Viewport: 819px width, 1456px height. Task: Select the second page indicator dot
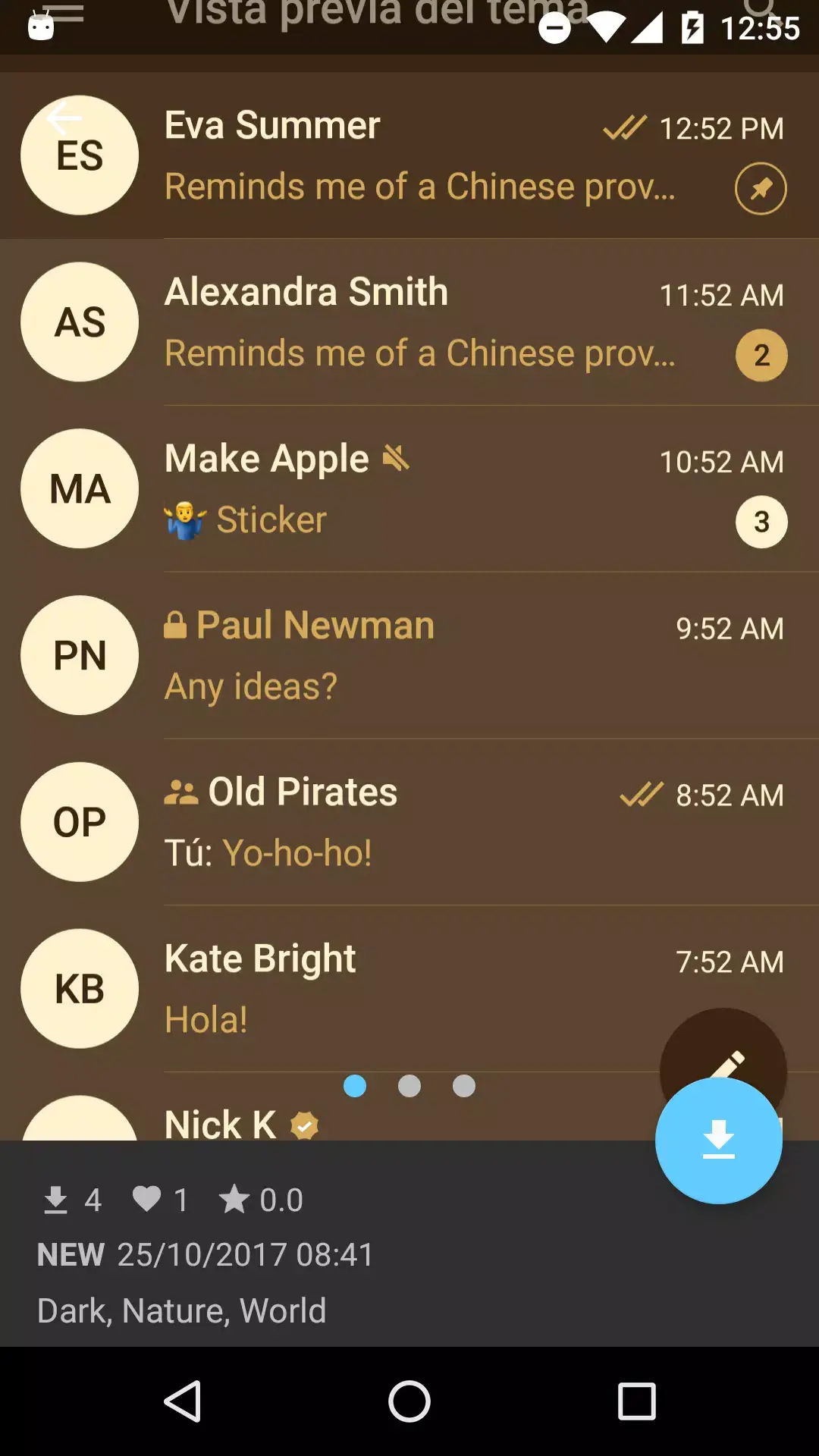point(409,1087)
